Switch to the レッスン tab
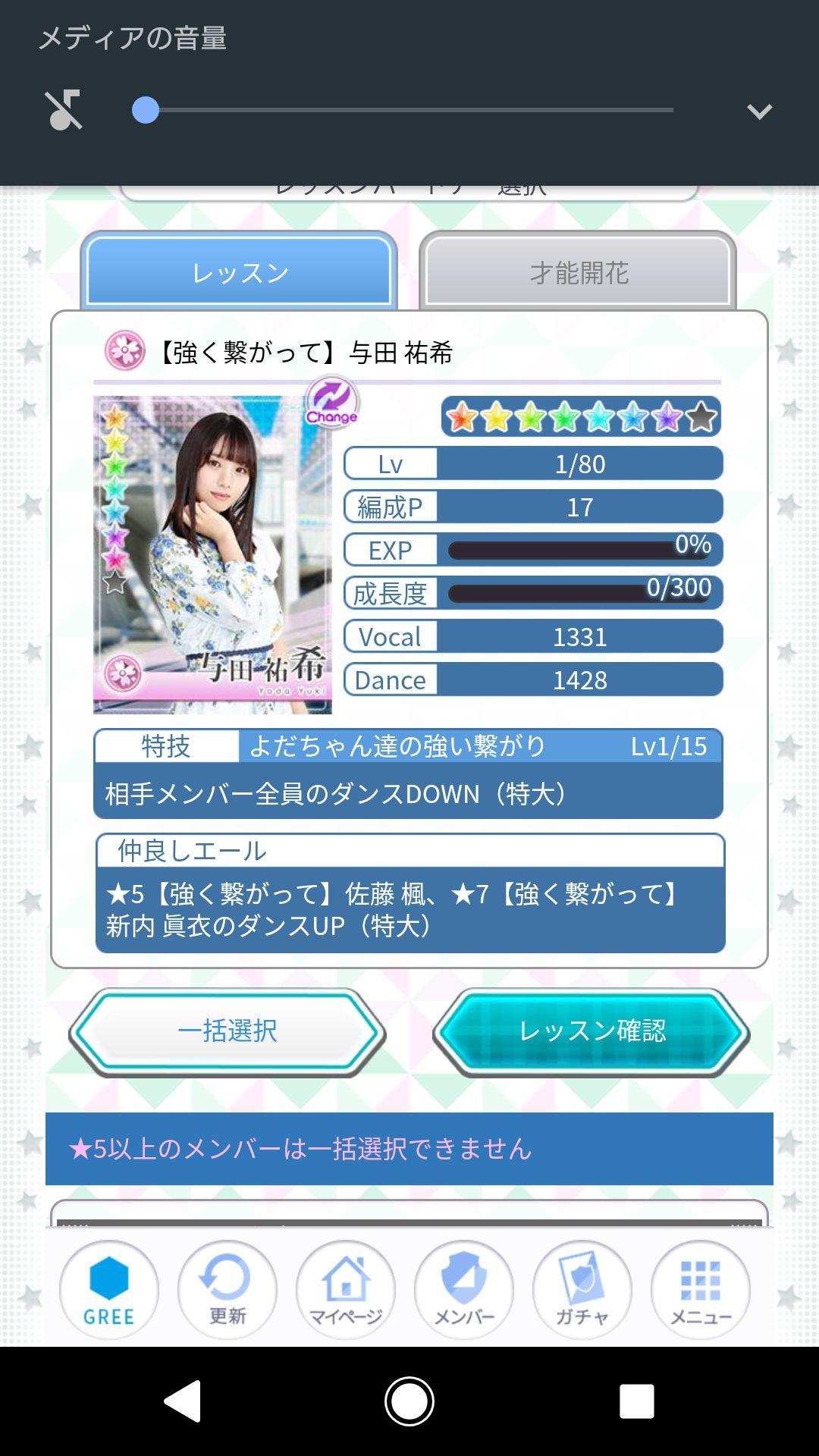This screenshot has width=819, height=1456. coord(240,272)
